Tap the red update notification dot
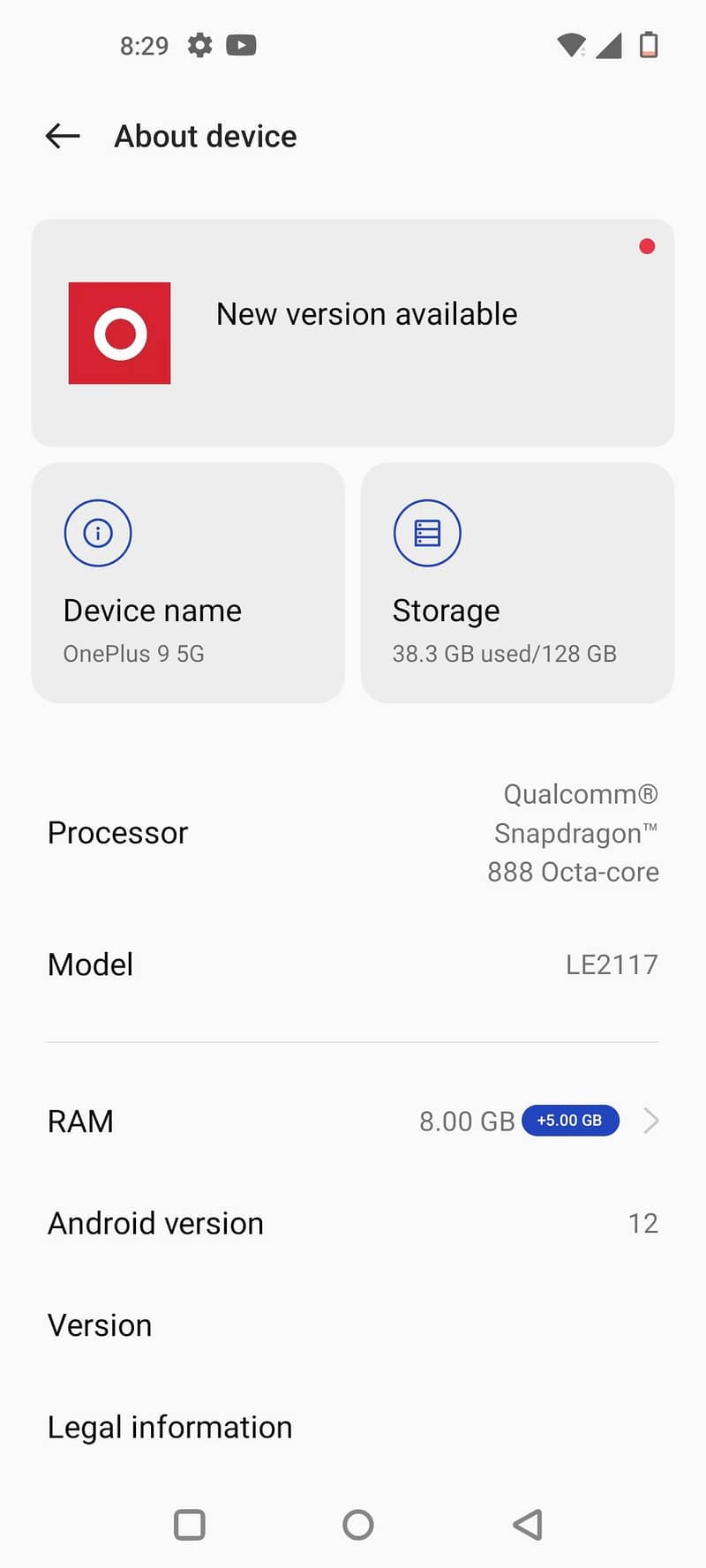Image resolution: width=706 pixels, height=1568 pixels. pos(647,247)
